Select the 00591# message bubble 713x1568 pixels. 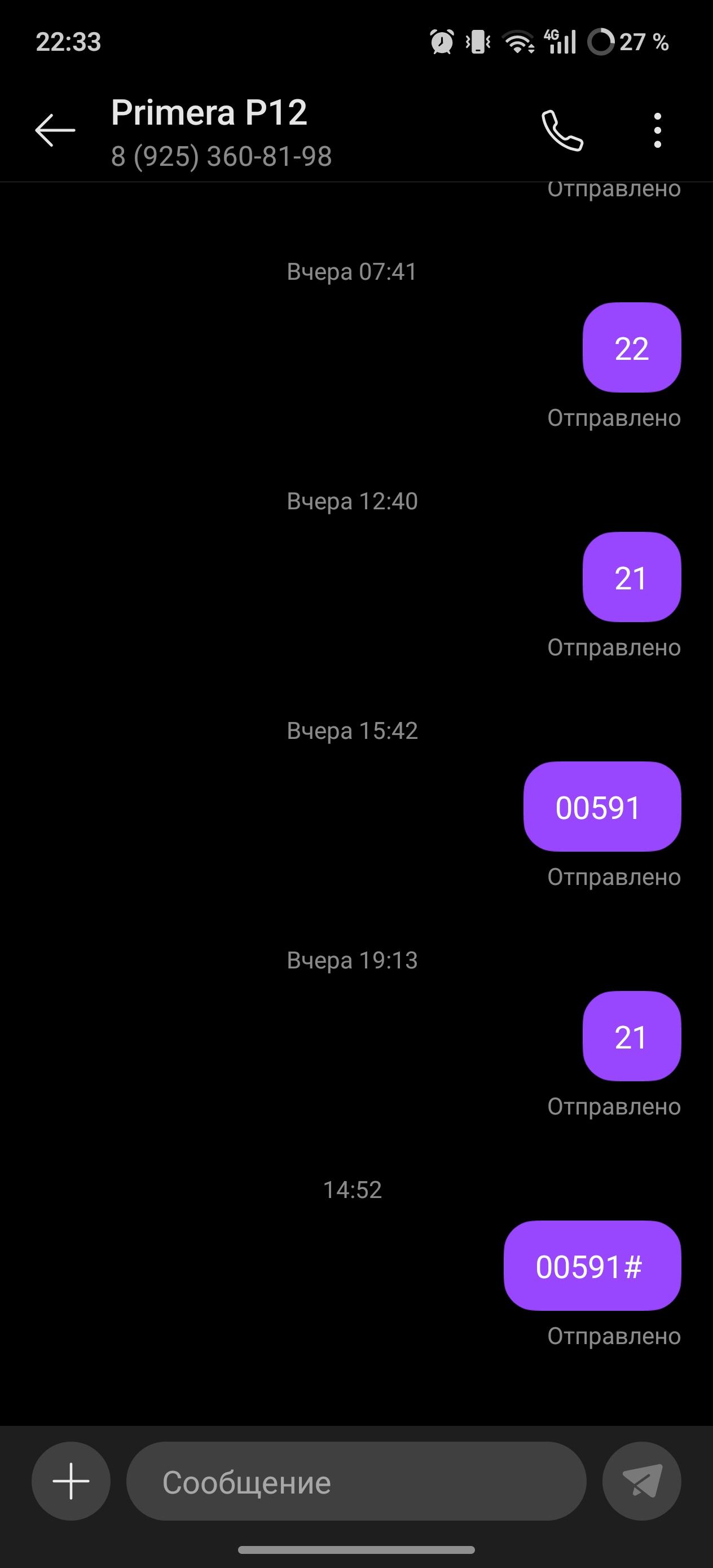tap(592, 1266)
